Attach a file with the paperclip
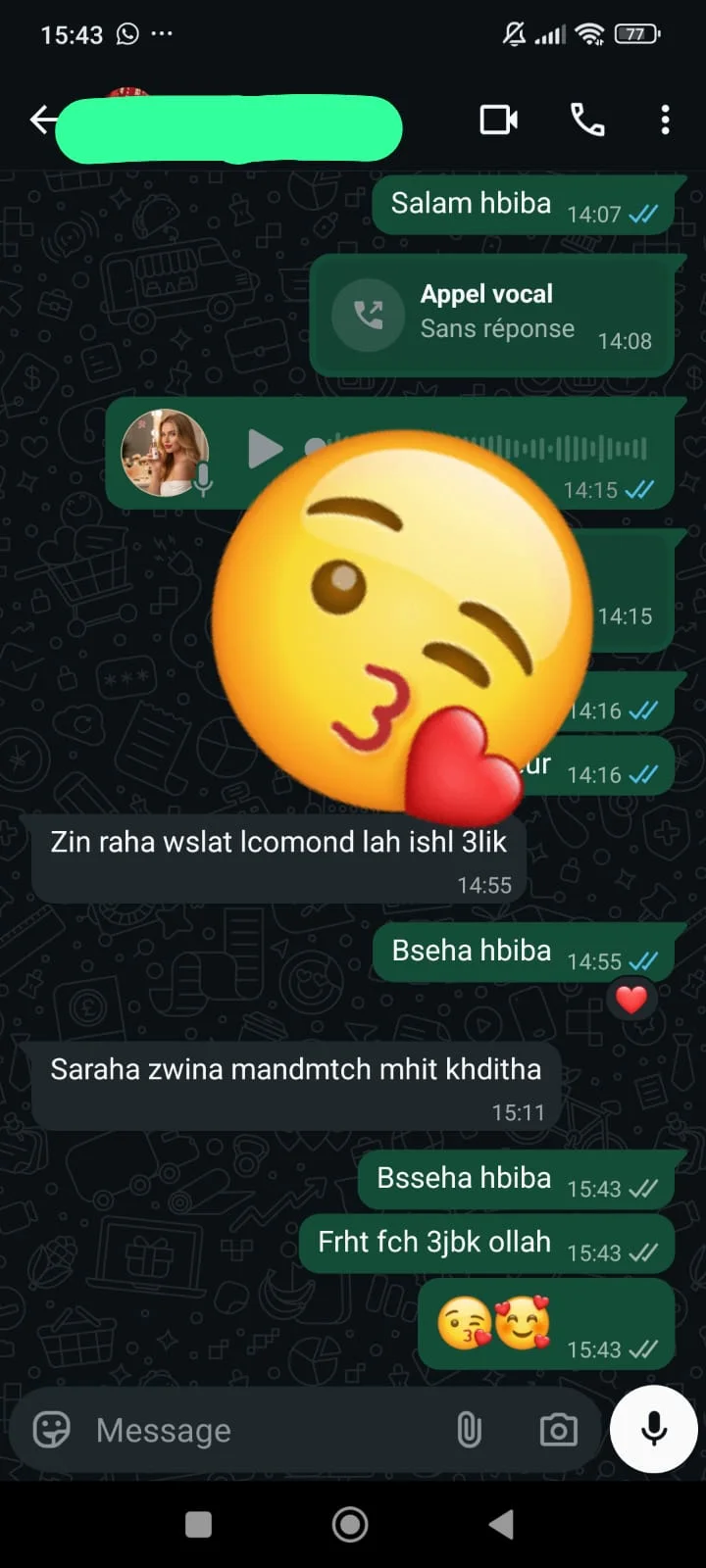 coord(469,1430)
